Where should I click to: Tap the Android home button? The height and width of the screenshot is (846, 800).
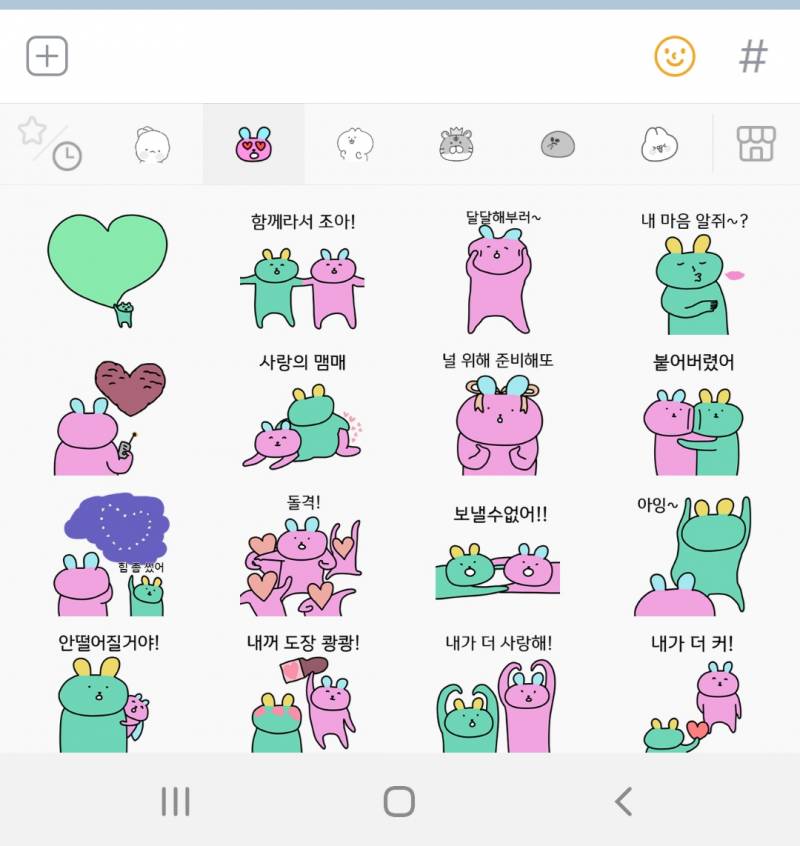pos(399,801)
